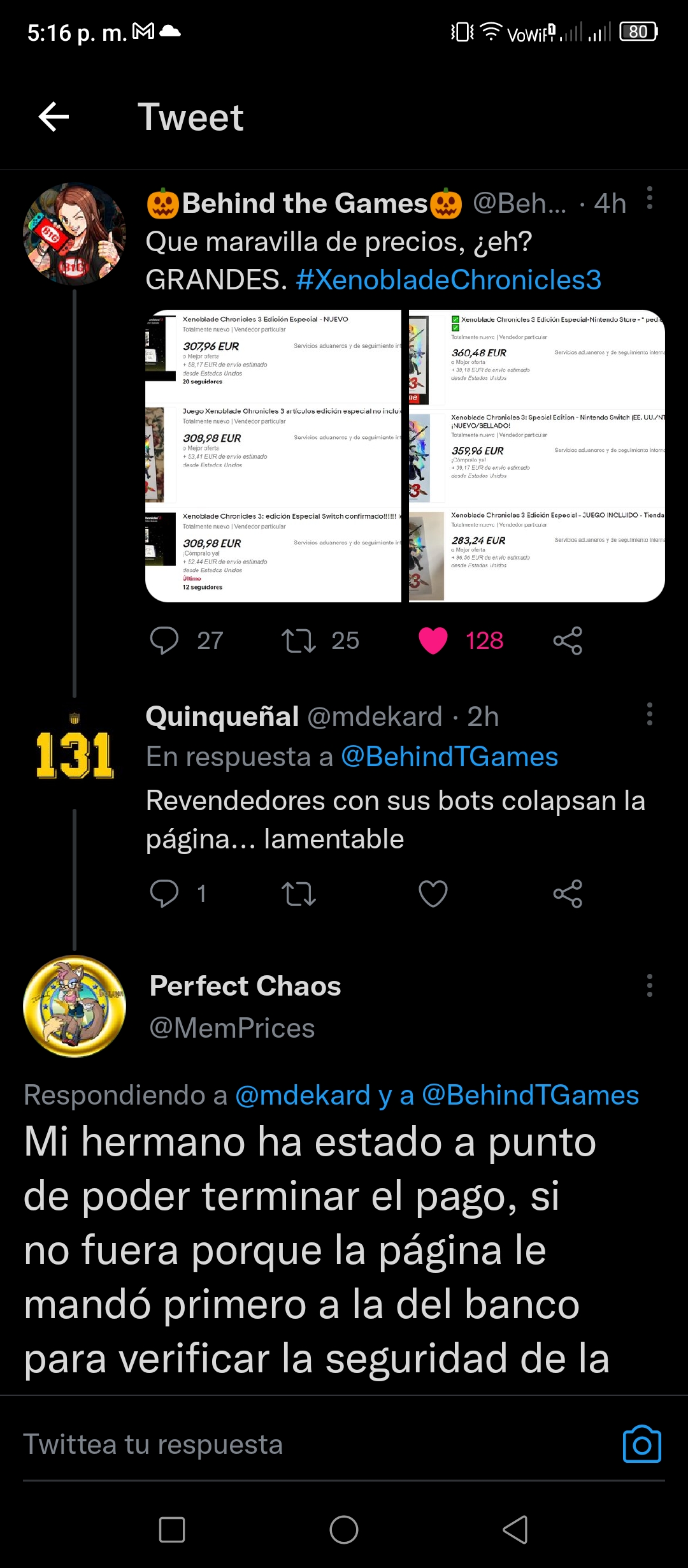
Task: View right attached image with 360,48 EUR listing
Action: 537,456
